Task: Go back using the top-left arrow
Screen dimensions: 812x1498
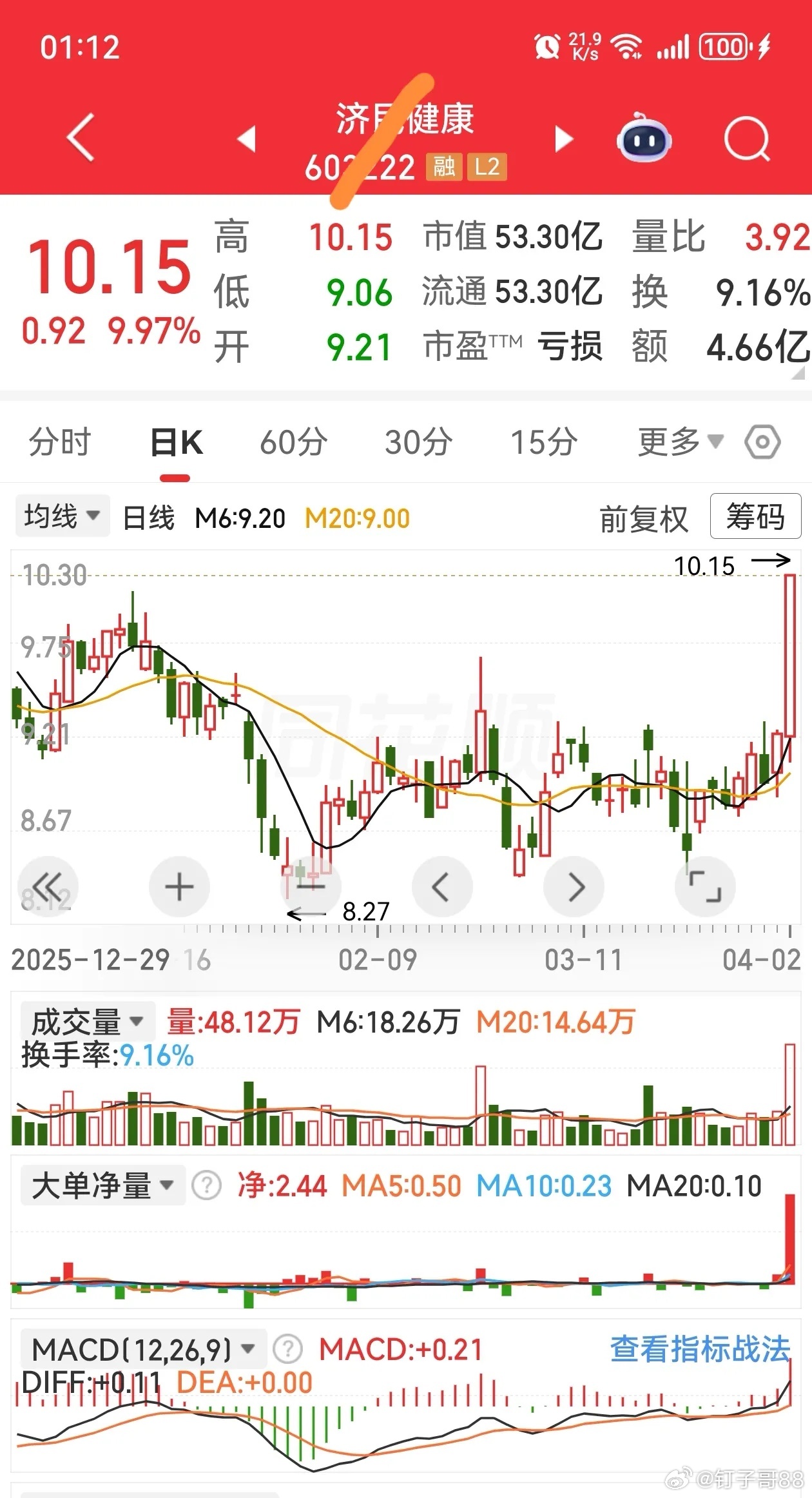Action: coord(81,137)
